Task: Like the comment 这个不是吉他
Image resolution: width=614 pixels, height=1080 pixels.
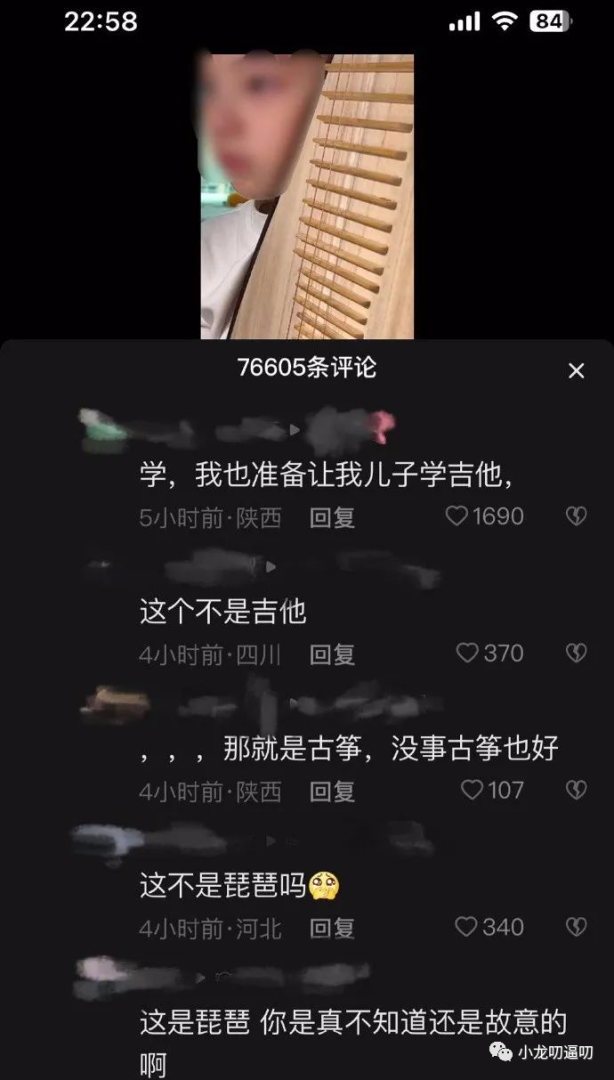Action: [468, 654]
